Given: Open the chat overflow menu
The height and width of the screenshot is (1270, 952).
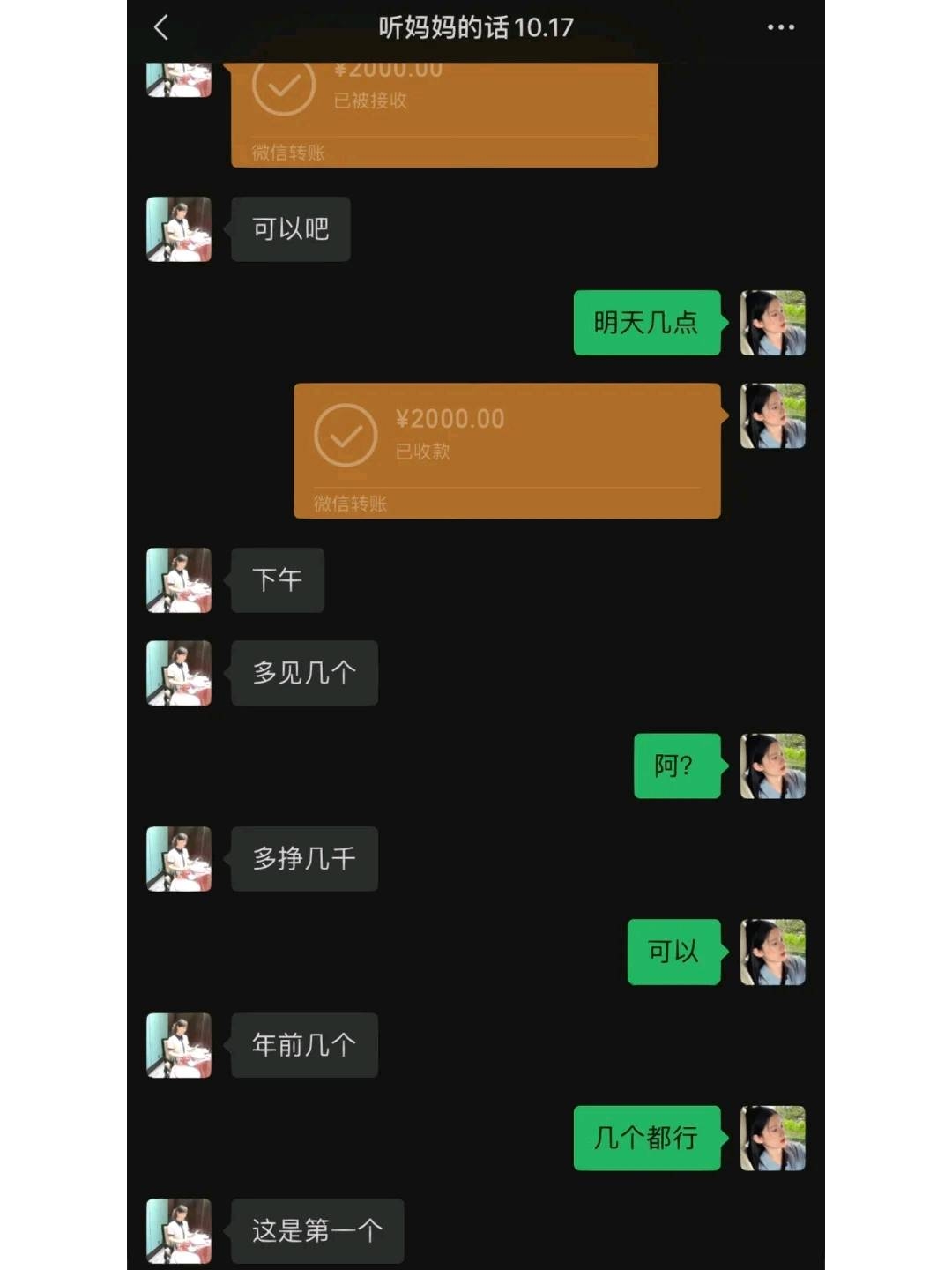Looking at the screenshot, I should pyautogui.click(x=780, y=28).
